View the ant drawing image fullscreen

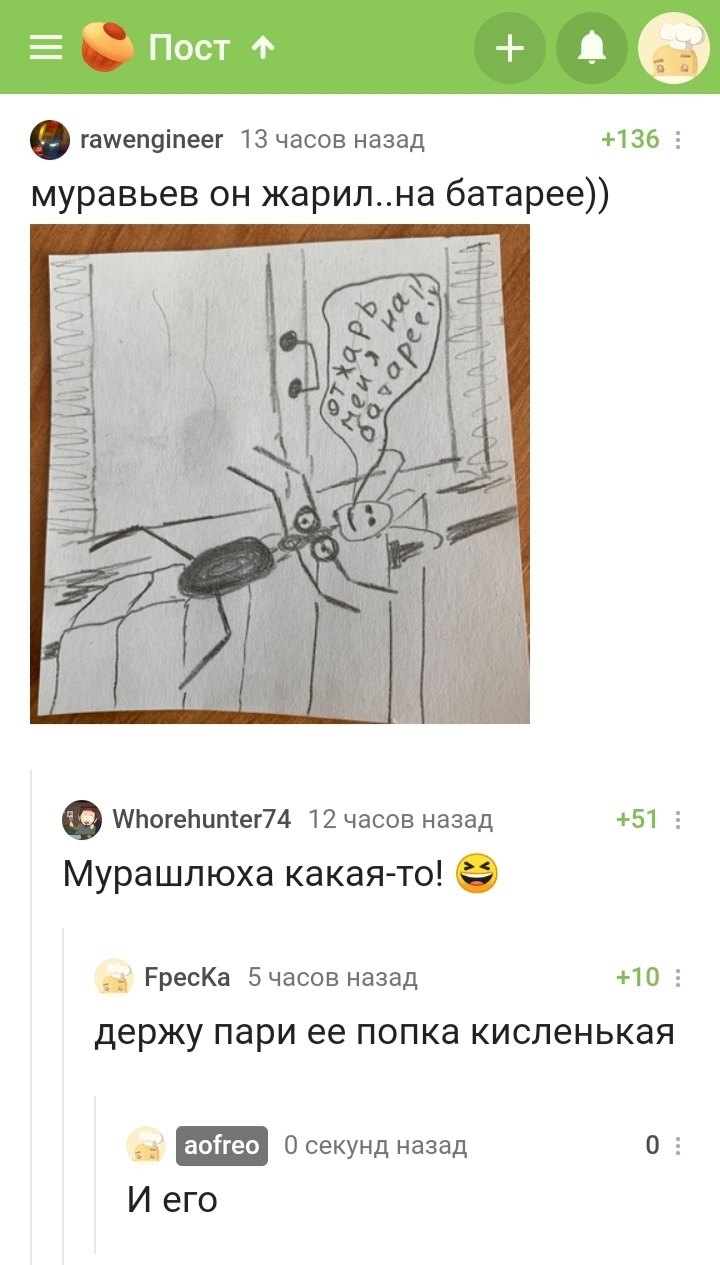280,473
